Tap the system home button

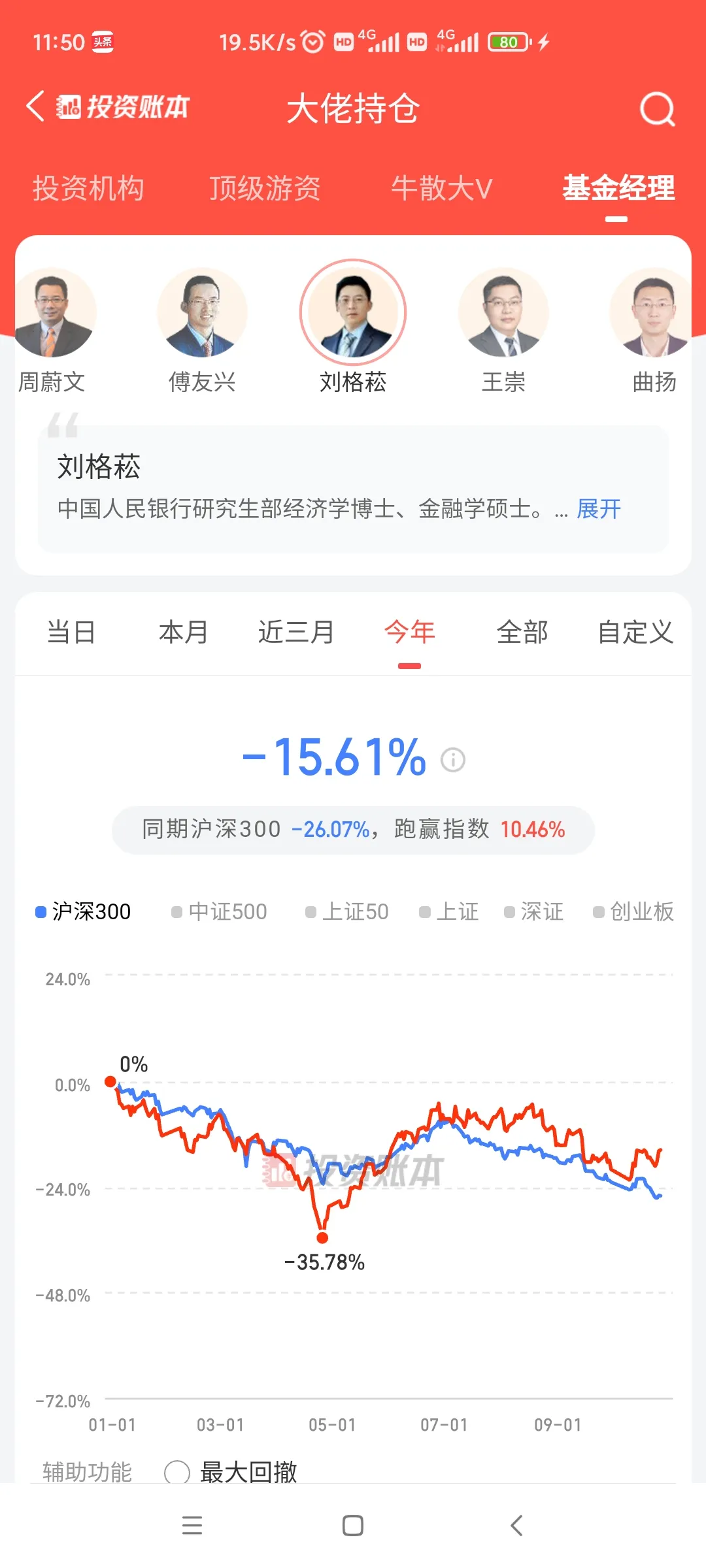(353, 1526)
